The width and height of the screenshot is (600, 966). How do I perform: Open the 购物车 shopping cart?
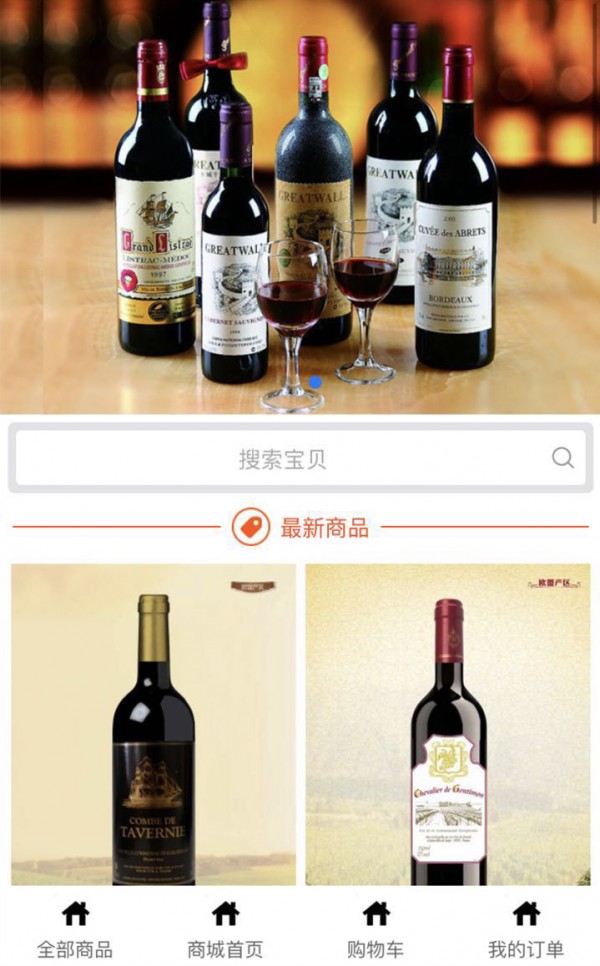tap(375, 930)
